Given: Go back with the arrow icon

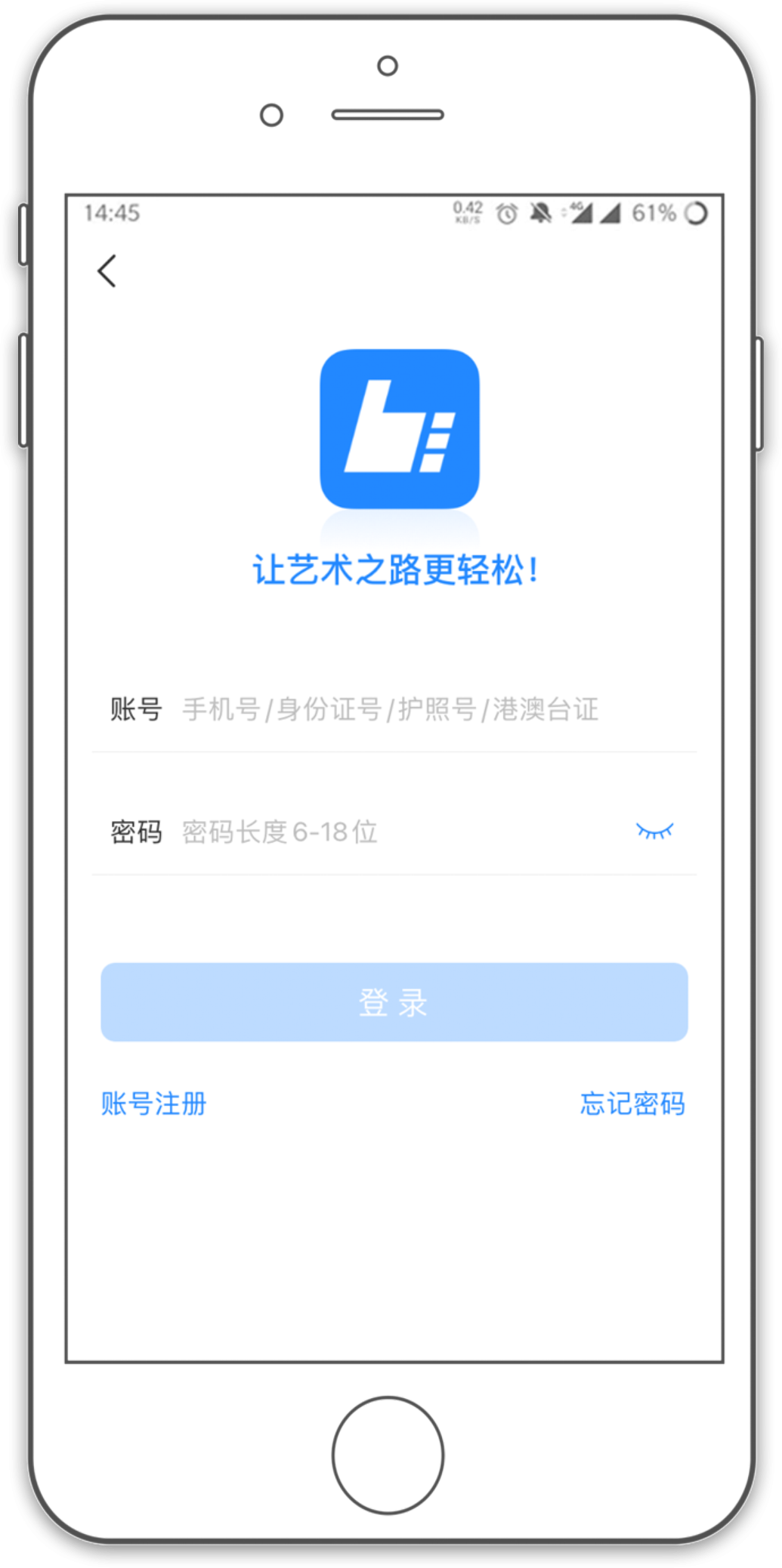Looking at the screenshot, I should tap(107, 271).
